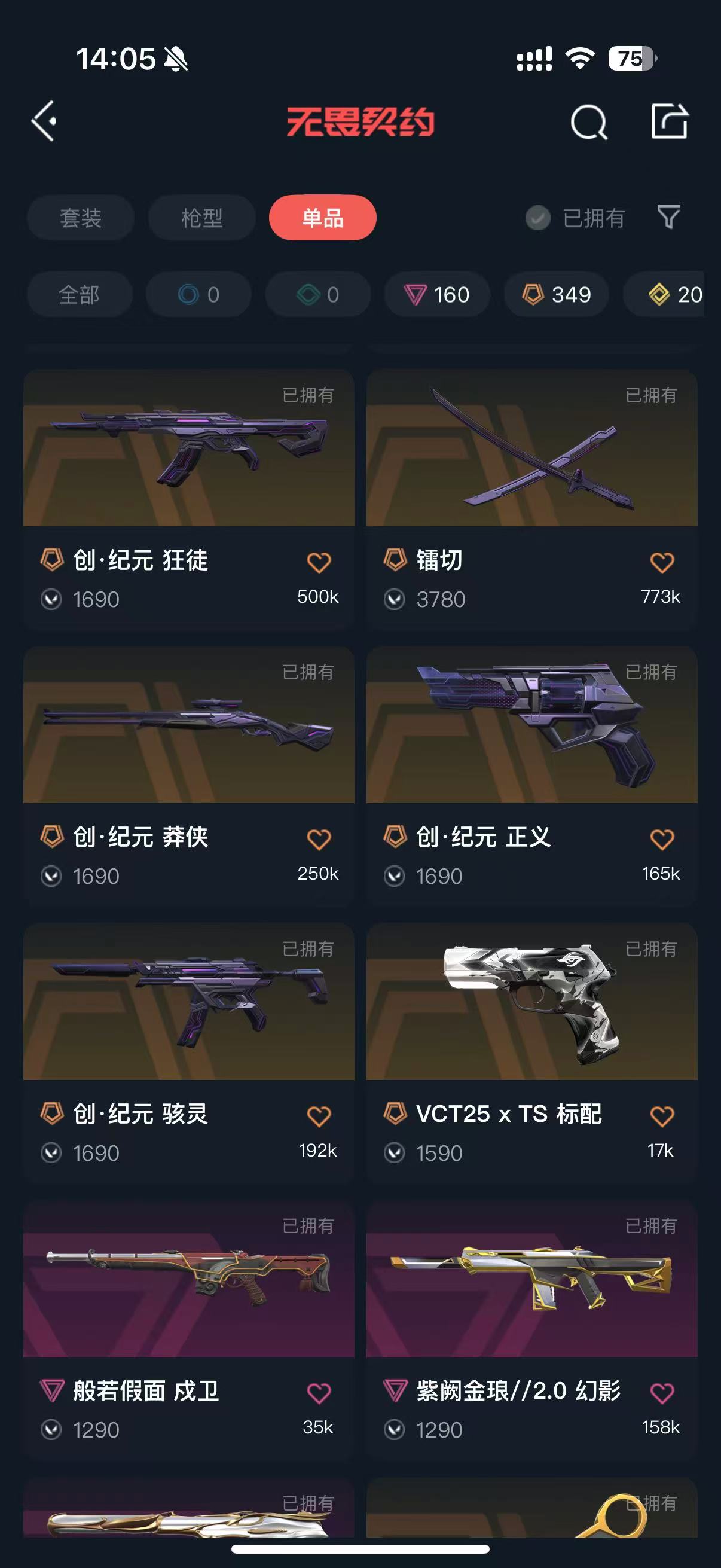Share this page via the share icon

(668, 121)
